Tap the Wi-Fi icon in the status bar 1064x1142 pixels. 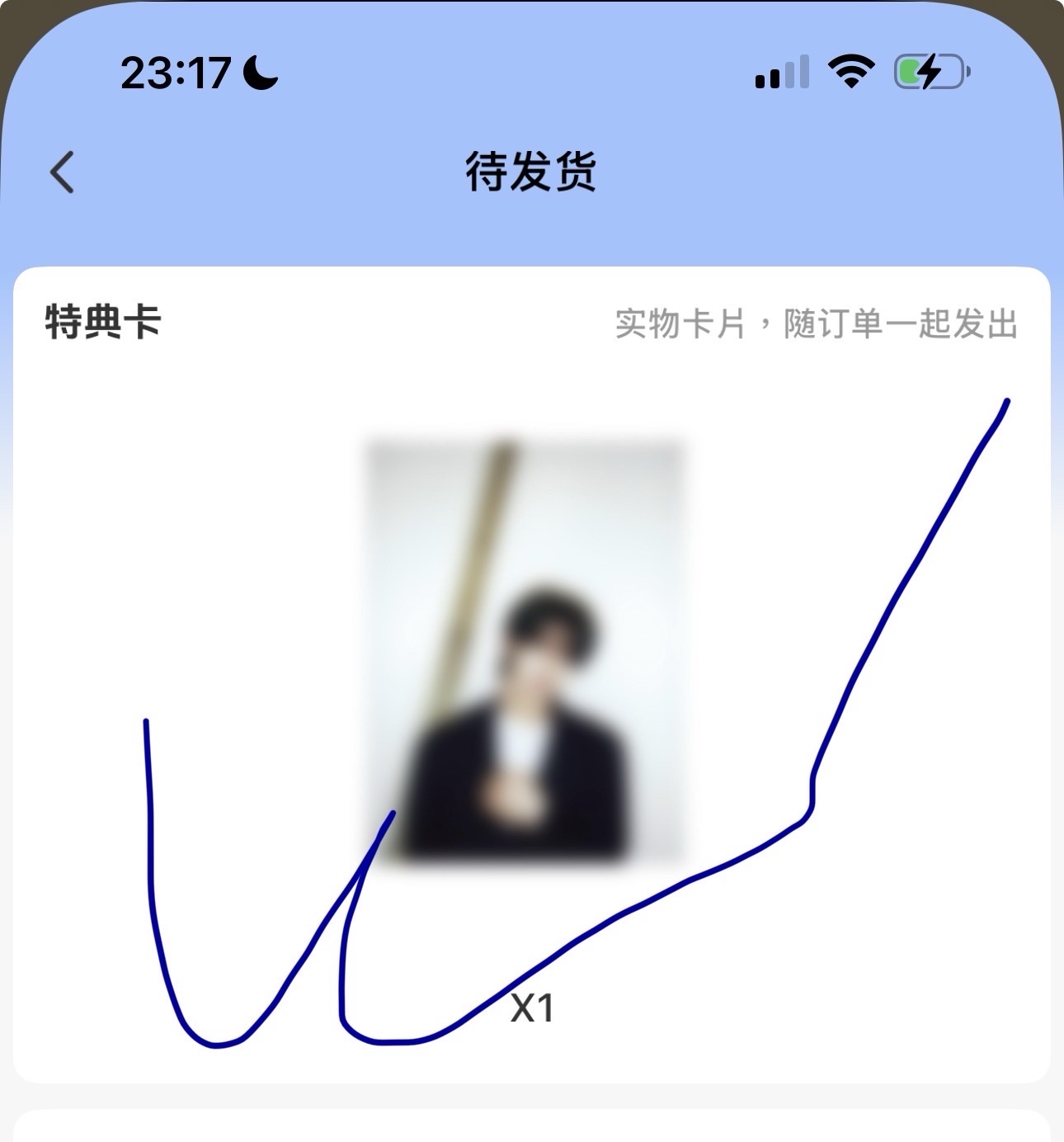tap(853, 73)
